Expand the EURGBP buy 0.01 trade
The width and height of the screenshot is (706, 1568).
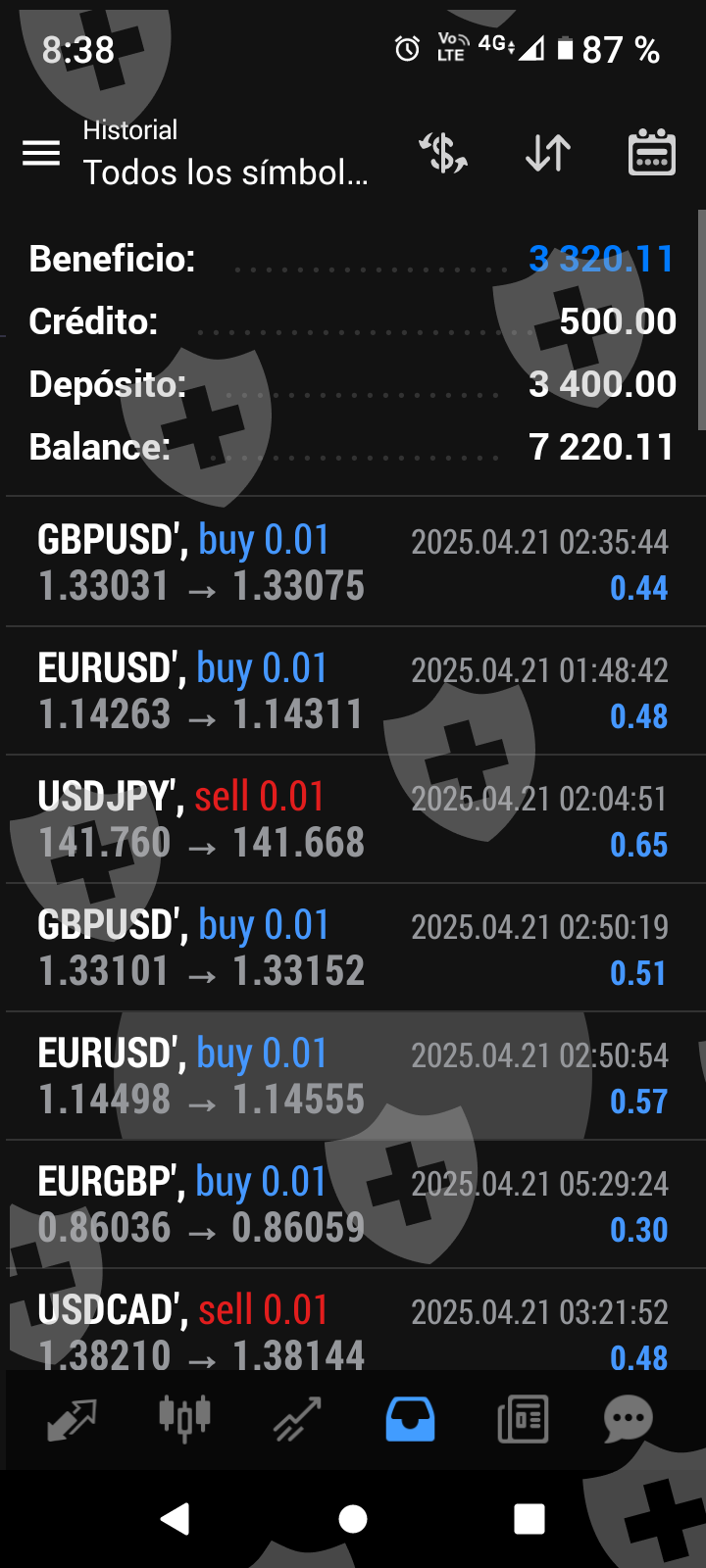click(x=353, y=1204)
